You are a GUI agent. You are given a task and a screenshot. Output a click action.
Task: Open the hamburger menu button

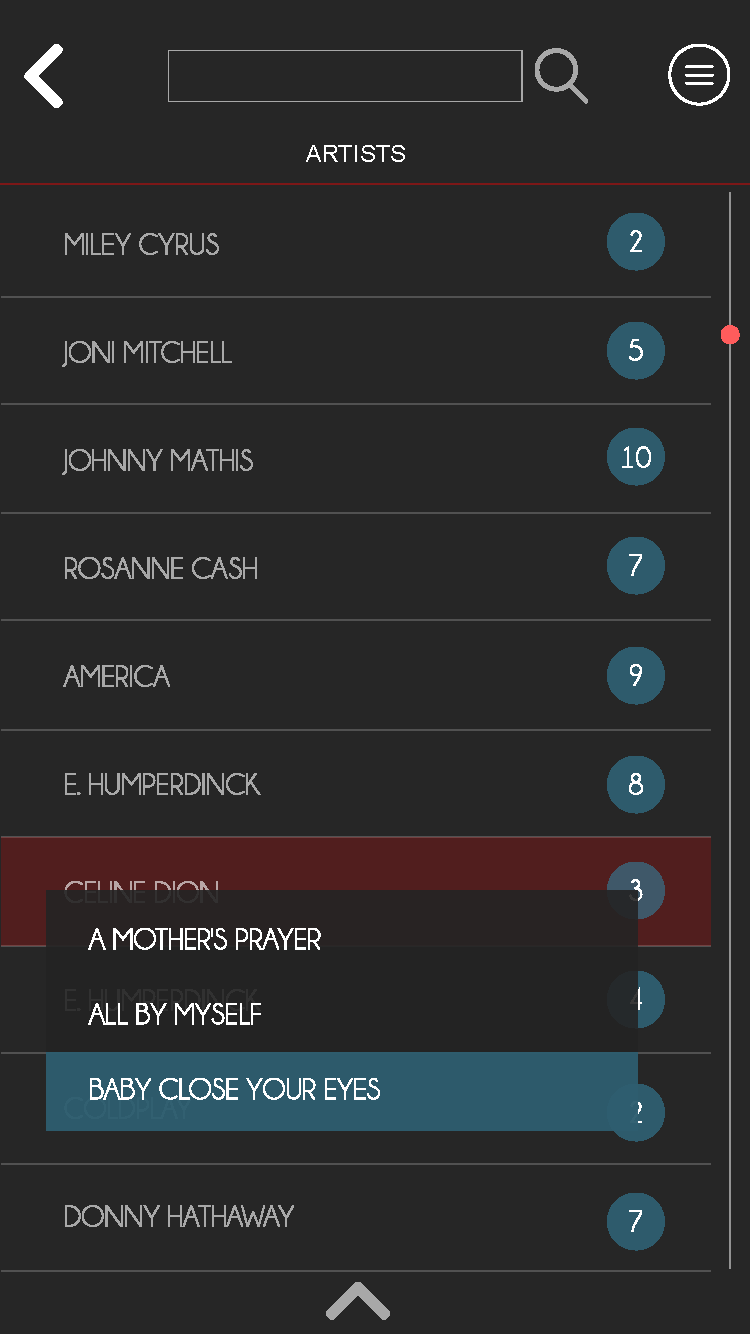(x=699, y=75)
